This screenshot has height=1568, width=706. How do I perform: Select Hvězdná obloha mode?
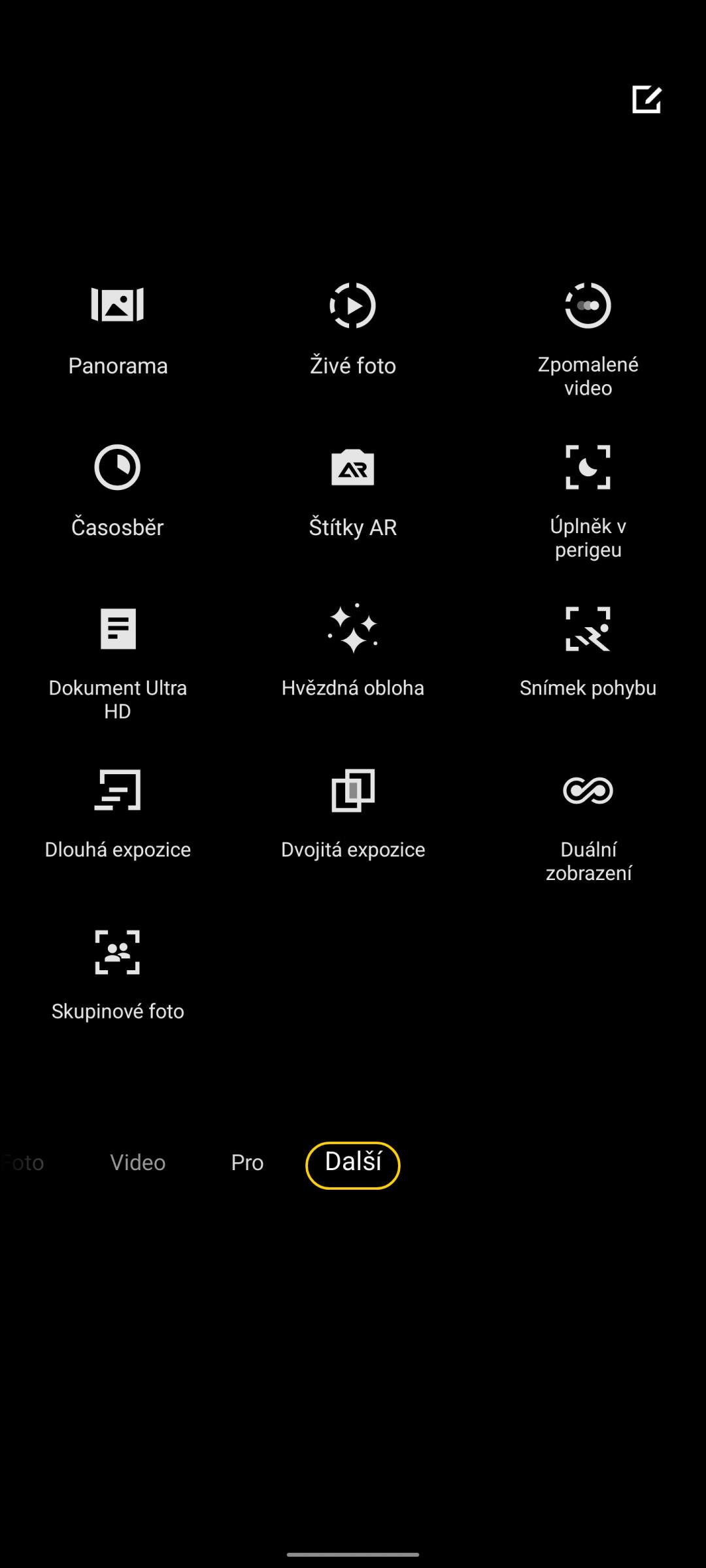click(353, 651)
